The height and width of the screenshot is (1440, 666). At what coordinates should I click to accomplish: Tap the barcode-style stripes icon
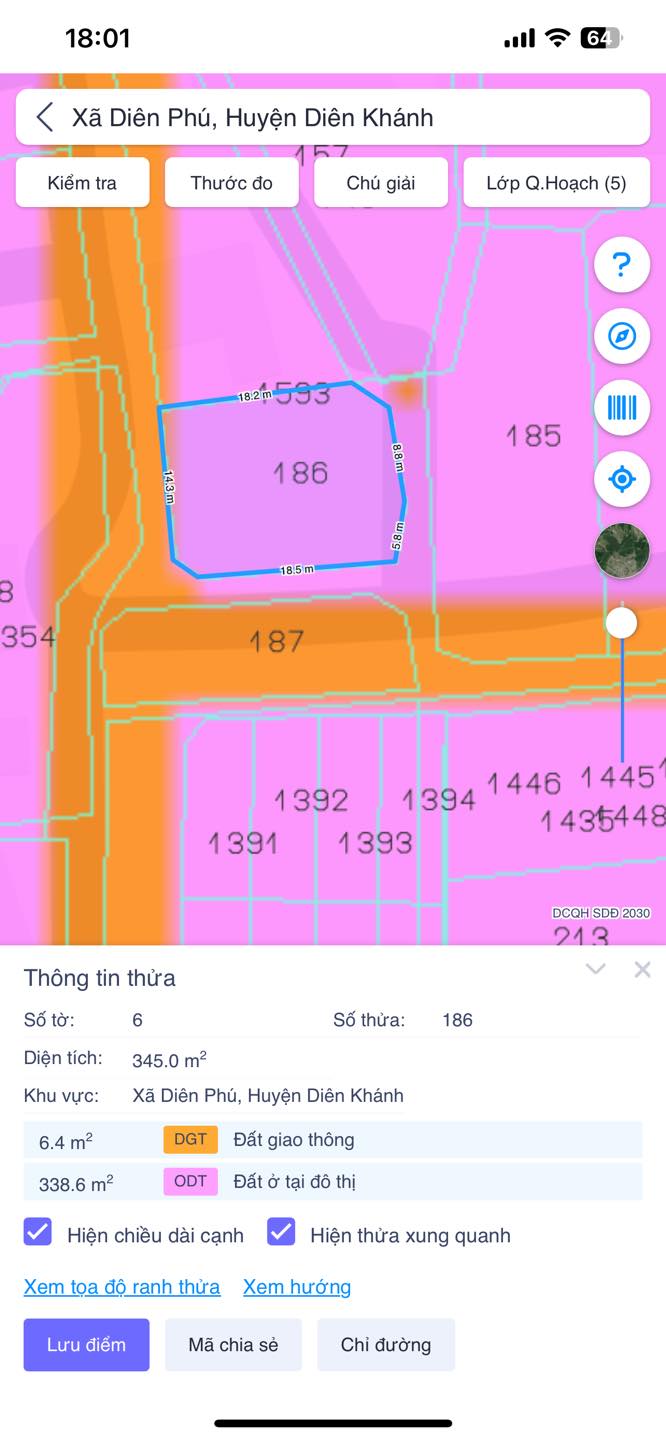click(x=622, y=407)
